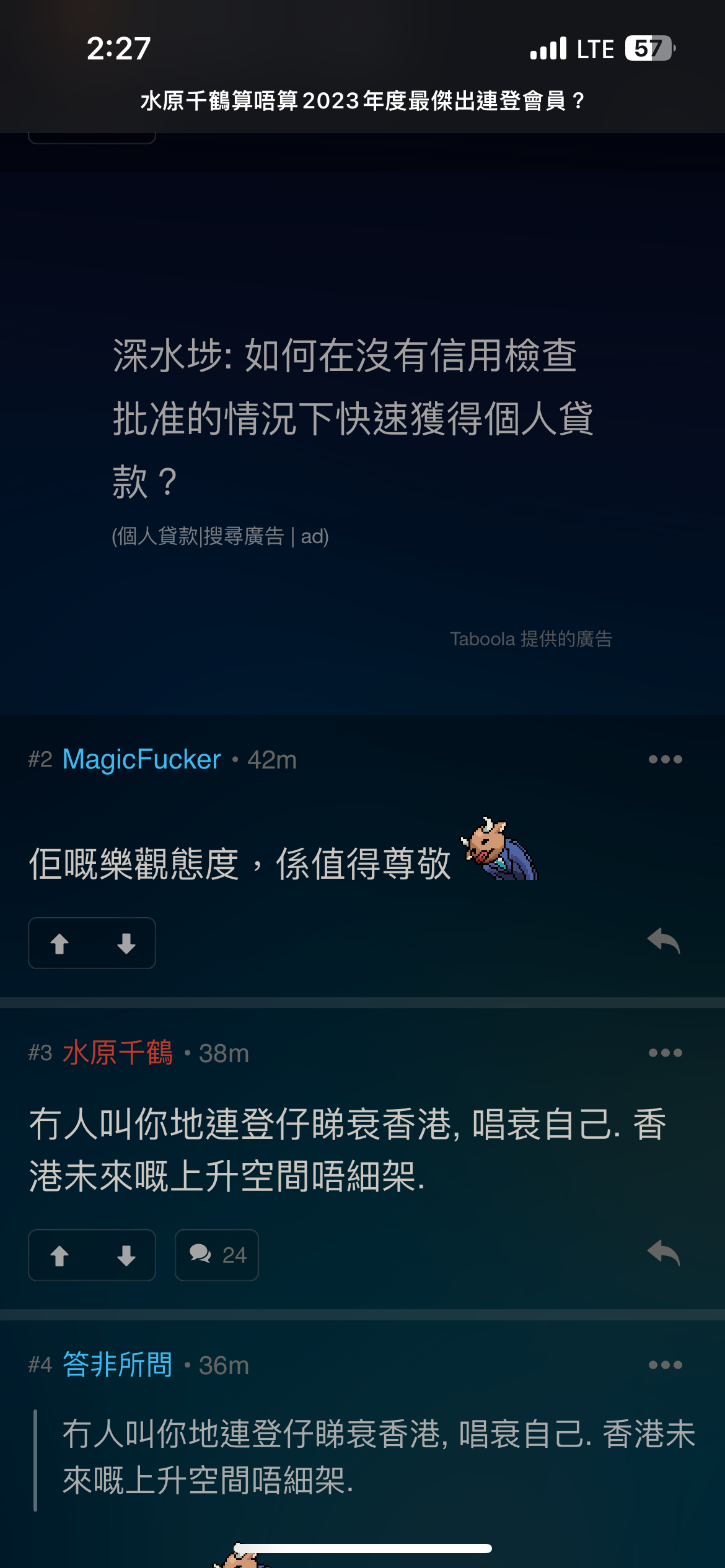
Task: Tap the thread title bar at the top
Action: tap(362, 100)
